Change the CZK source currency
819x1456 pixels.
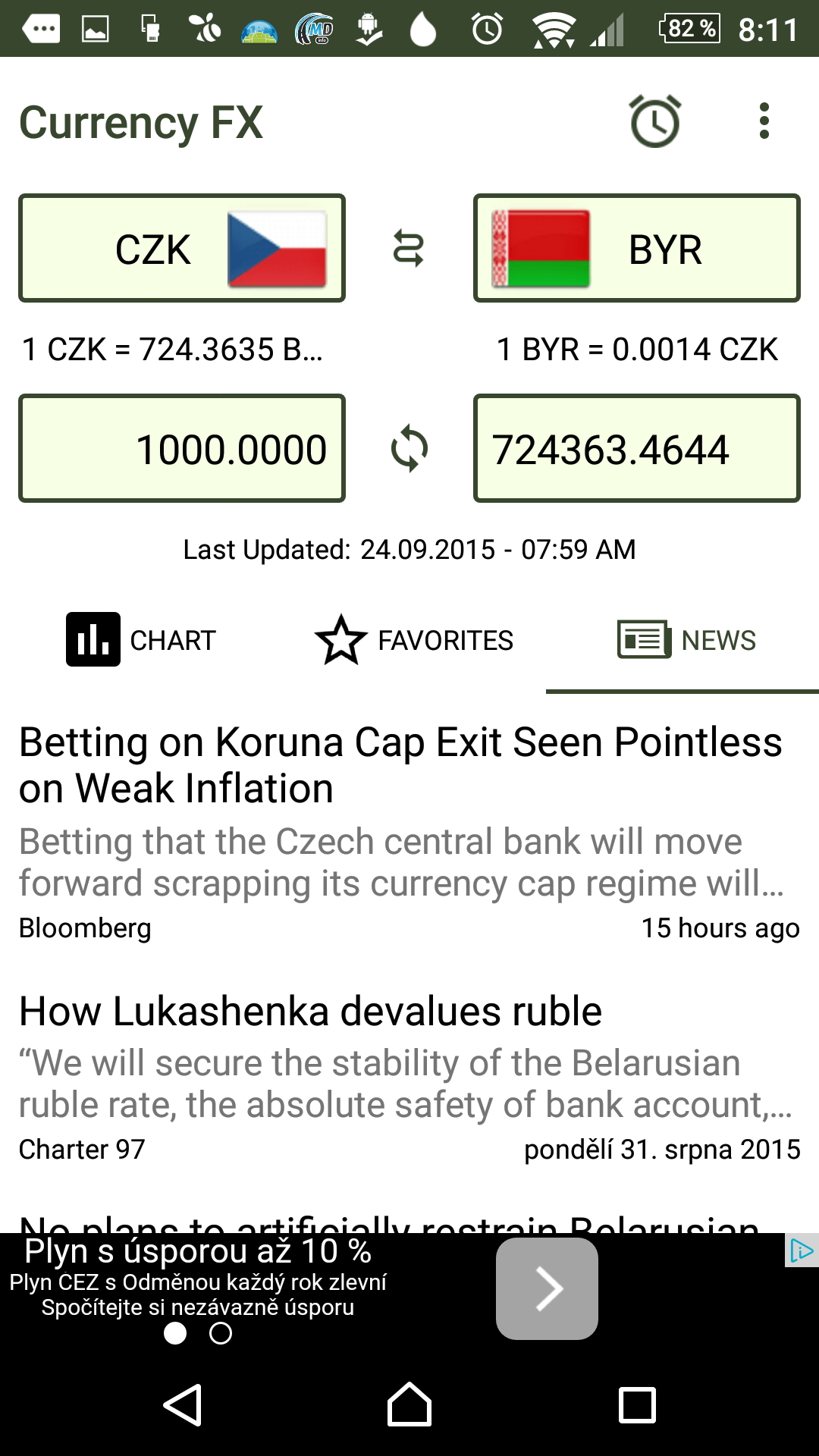182,248
